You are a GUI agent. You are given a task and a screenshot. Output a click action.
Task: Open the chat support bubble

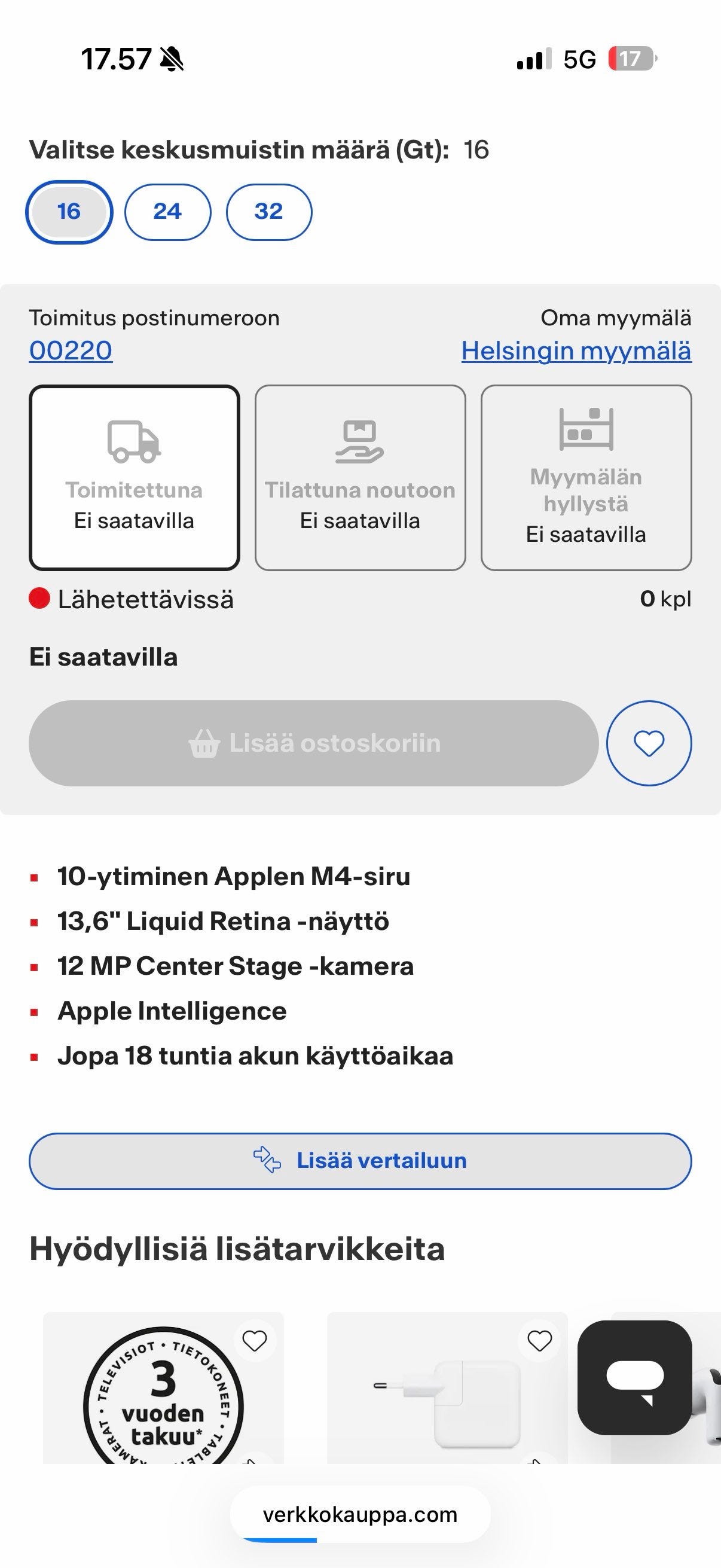pos(634,1377)
